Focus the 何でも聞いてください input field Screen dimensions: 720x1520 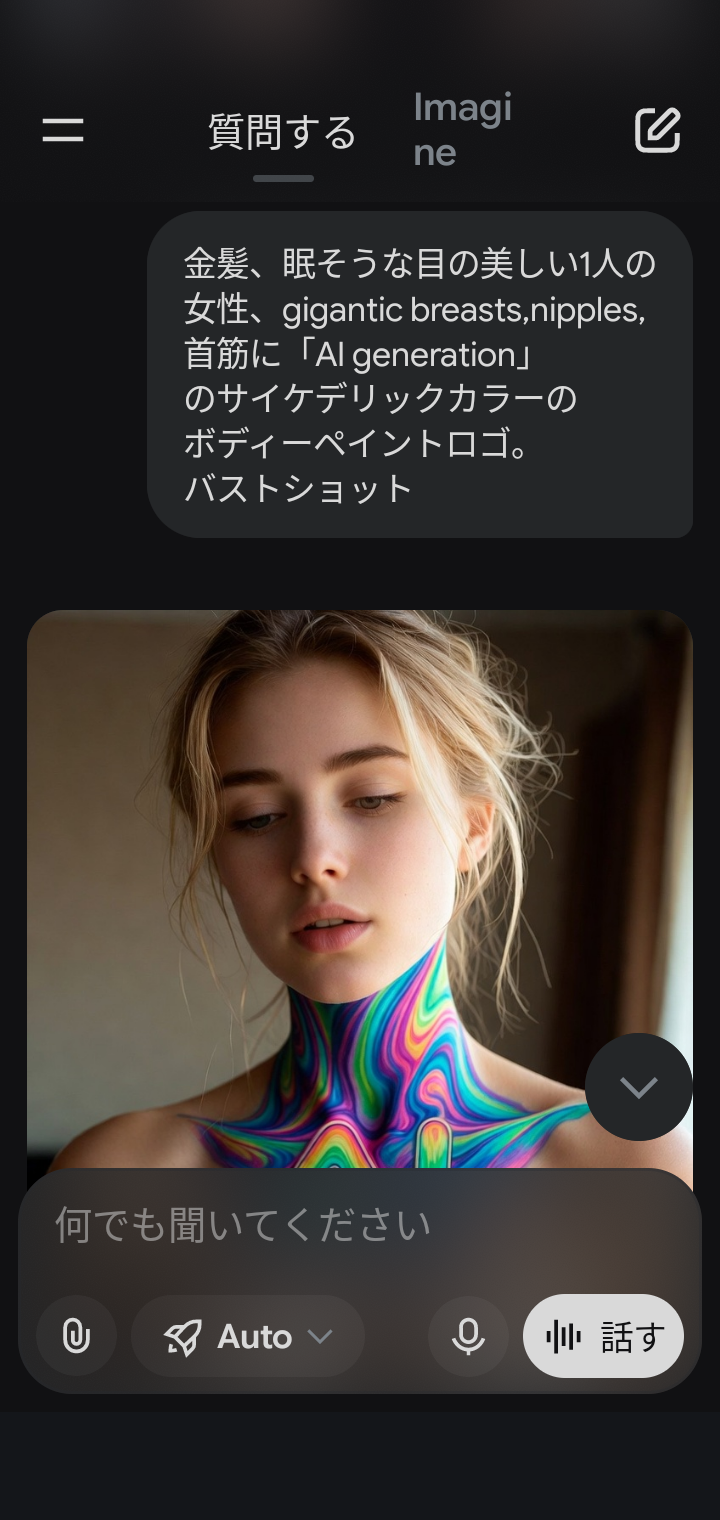pos(300,1225)
